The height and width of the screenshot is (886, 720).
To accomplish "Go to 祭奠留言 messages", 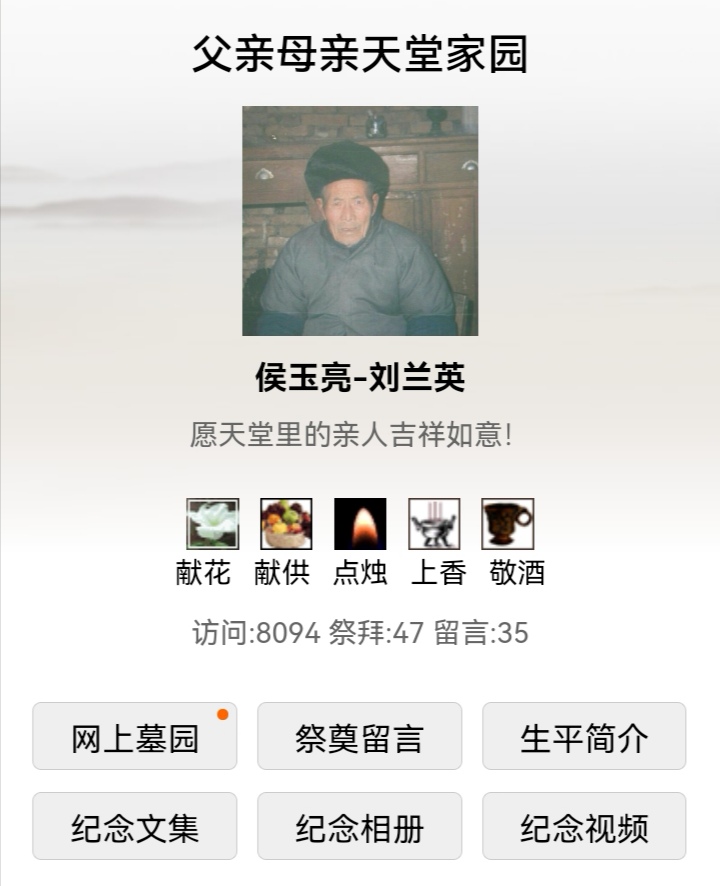I will click(360, 737).
